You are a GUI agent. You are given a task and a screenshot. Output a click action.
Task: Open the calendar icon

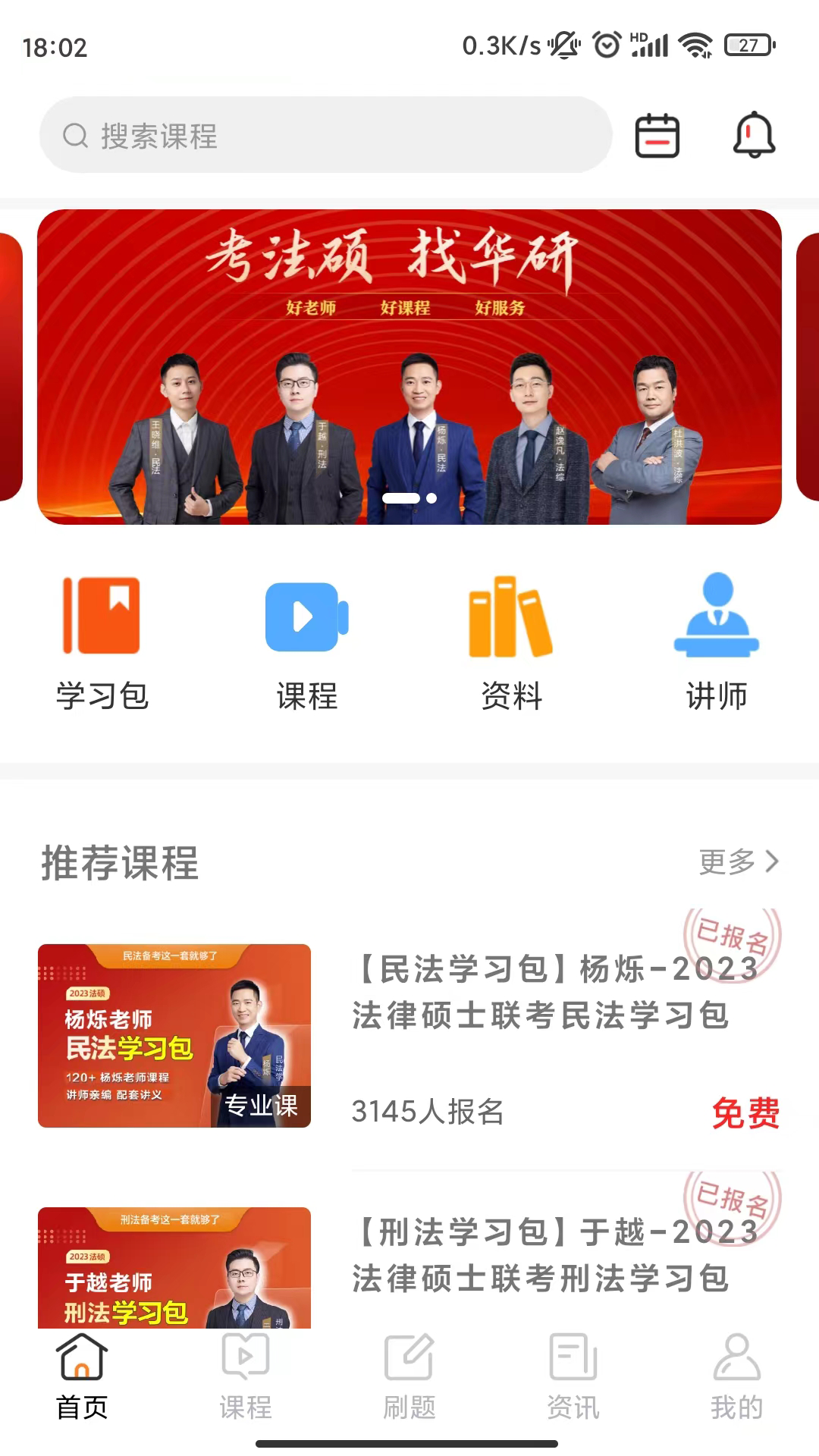tap(657, 136)
